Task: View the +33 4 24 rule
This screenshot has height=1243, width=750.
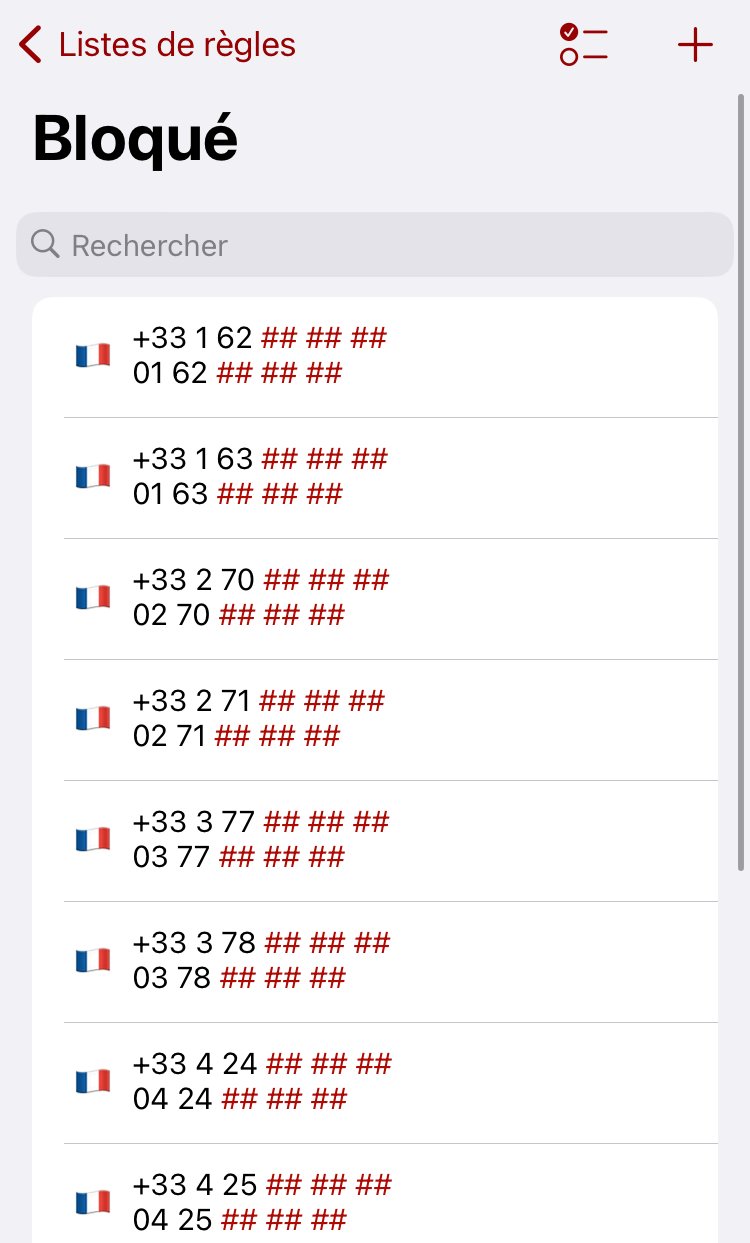Action: tap(375, 1082)
